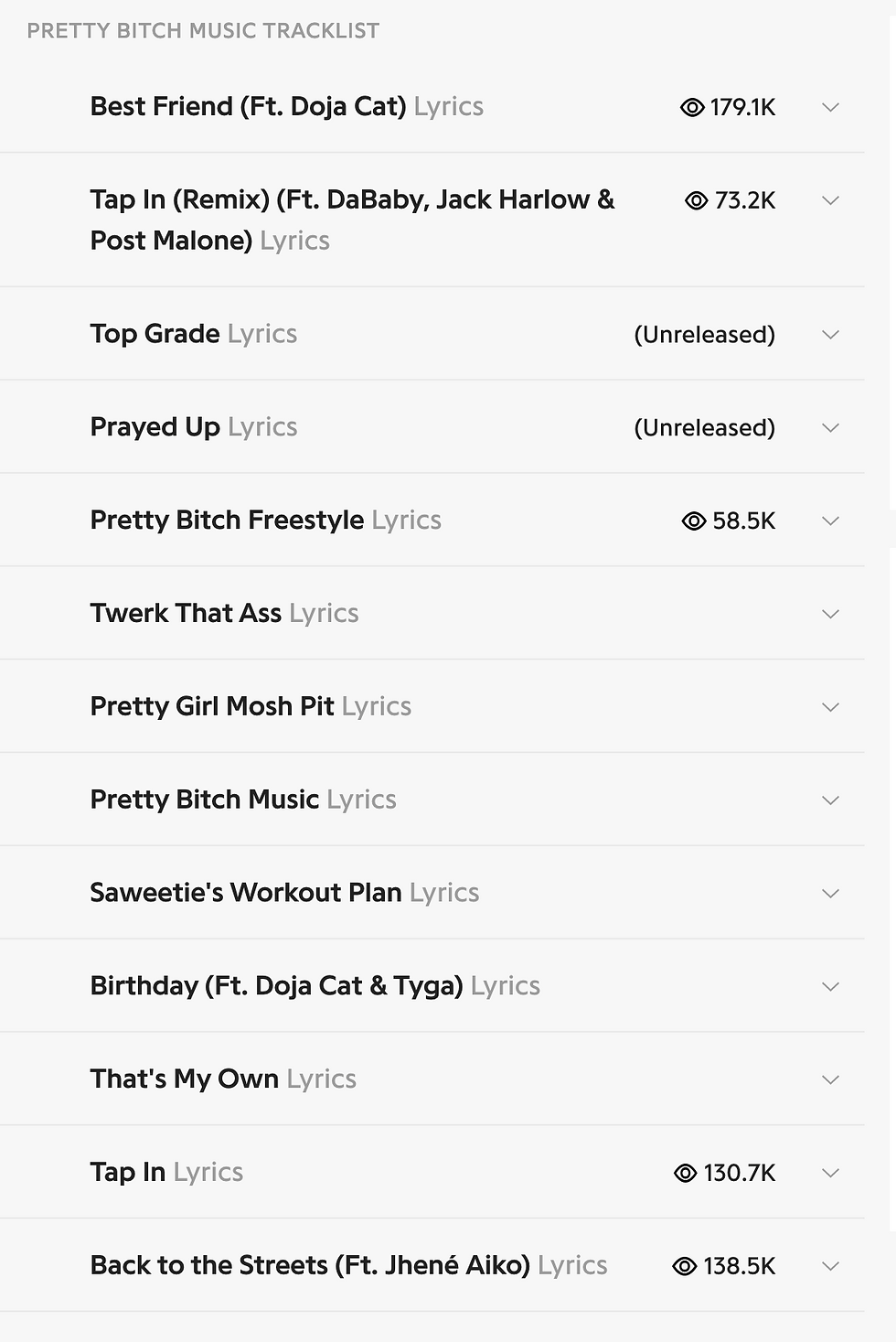896x1342 pixels.
Task: Expand the Pretty Bitch Freestyle chevron
Action: pos(830,521)
